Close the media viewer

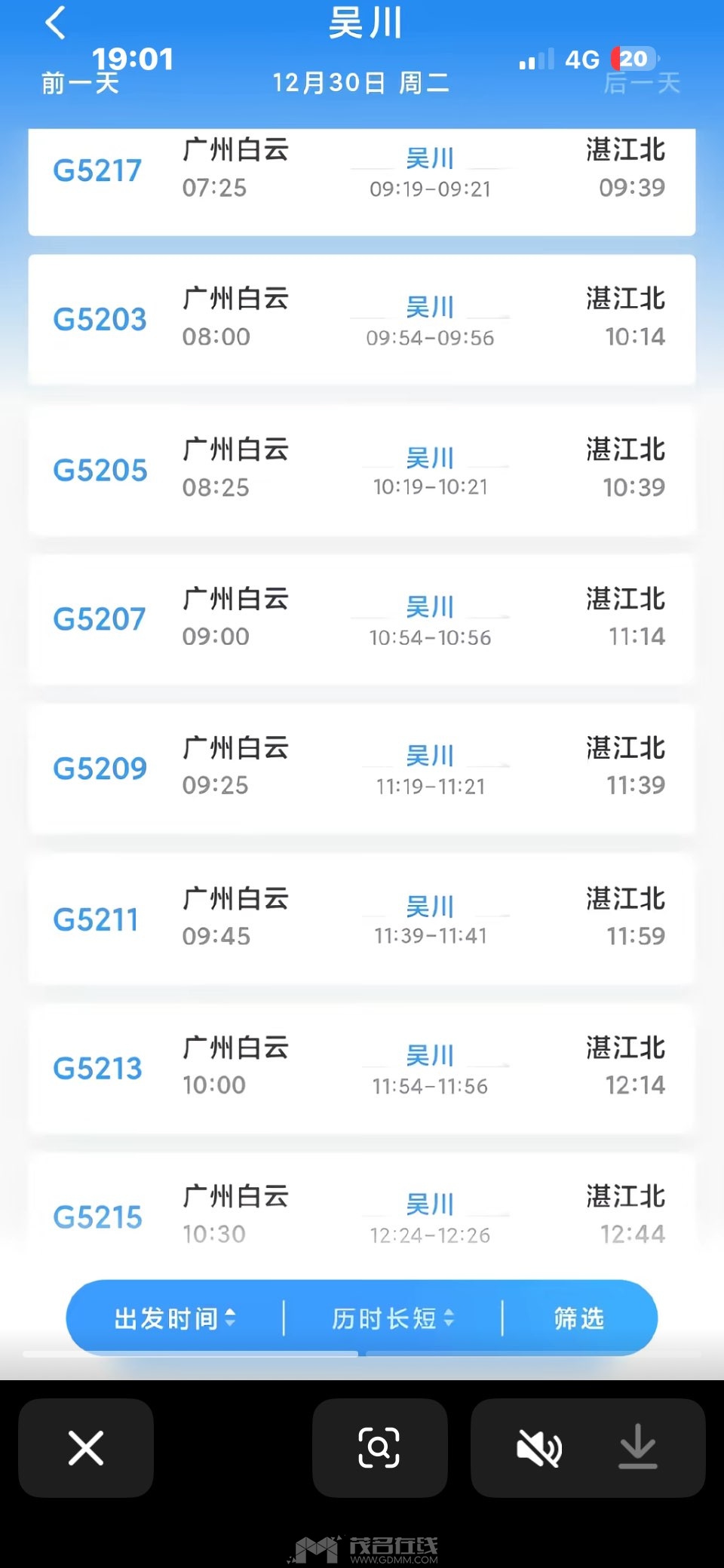86,1448
